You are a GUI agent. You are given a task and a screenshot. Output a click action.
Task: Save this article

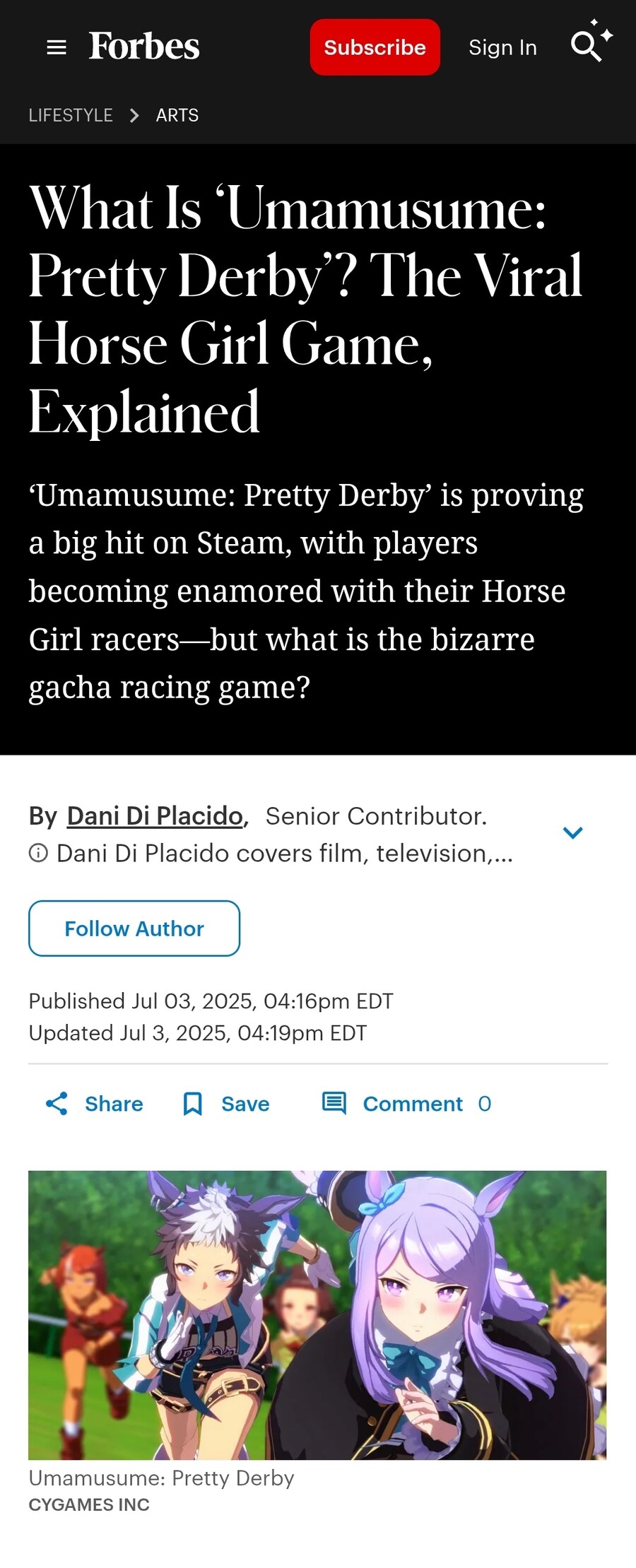(226, 1104)
